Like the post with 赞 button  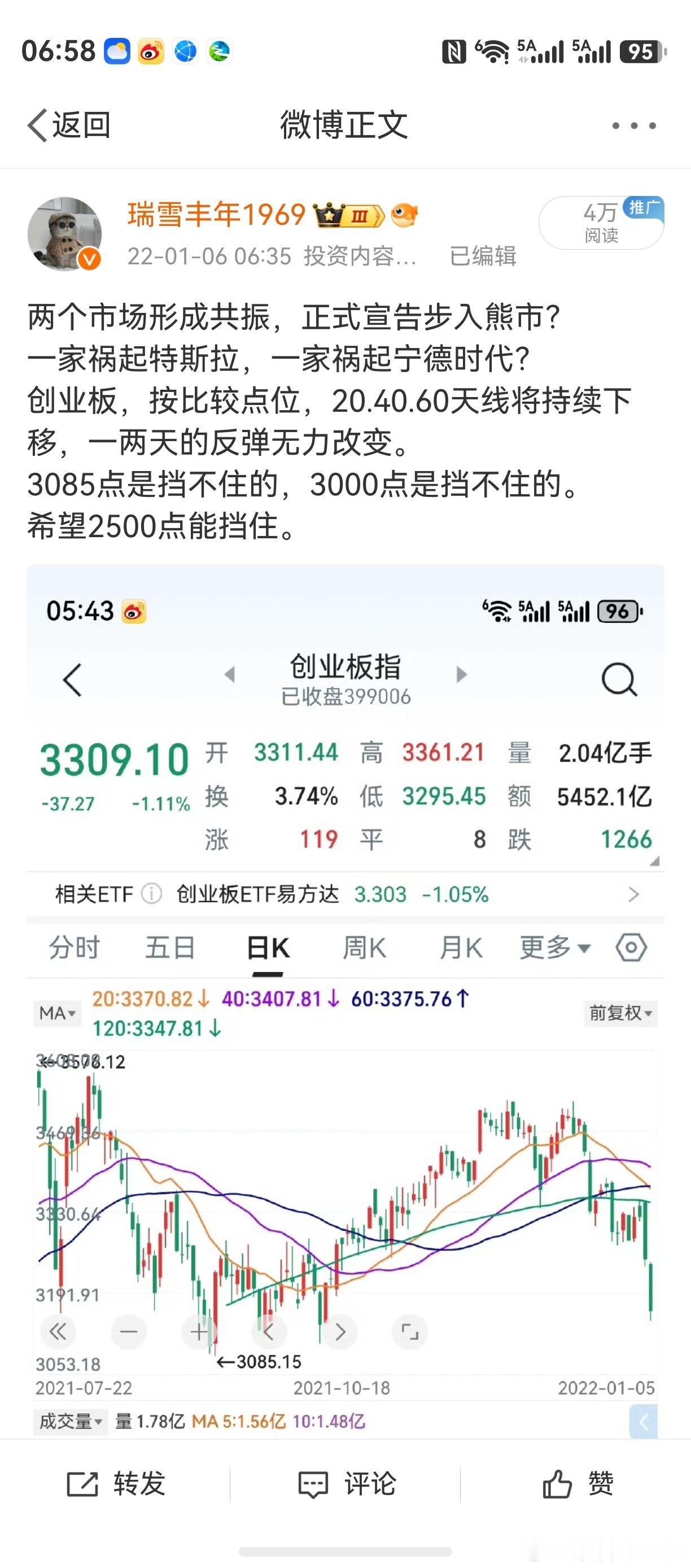point(578,1483)
